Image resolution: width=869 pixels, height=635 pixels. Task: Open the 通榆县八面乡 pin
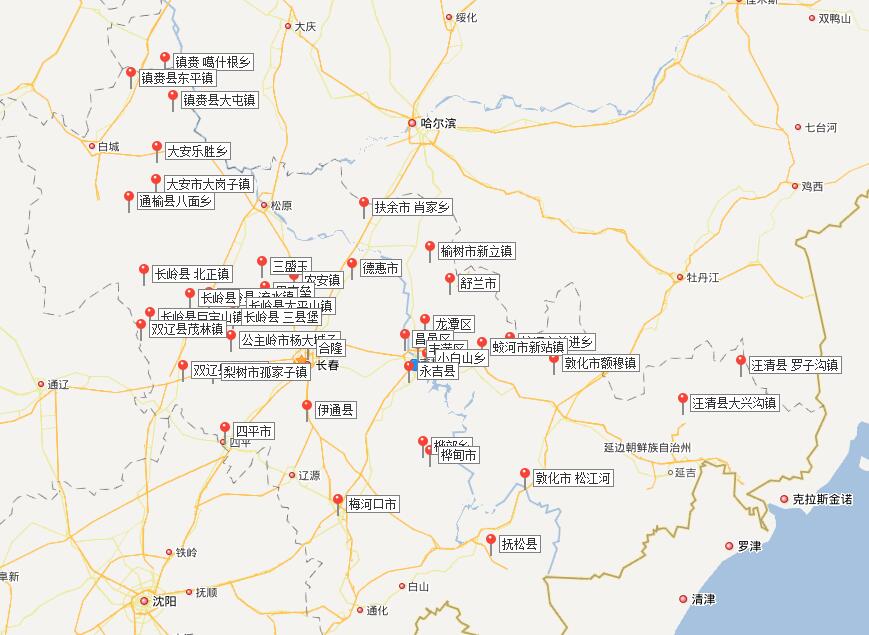[128, 199]
